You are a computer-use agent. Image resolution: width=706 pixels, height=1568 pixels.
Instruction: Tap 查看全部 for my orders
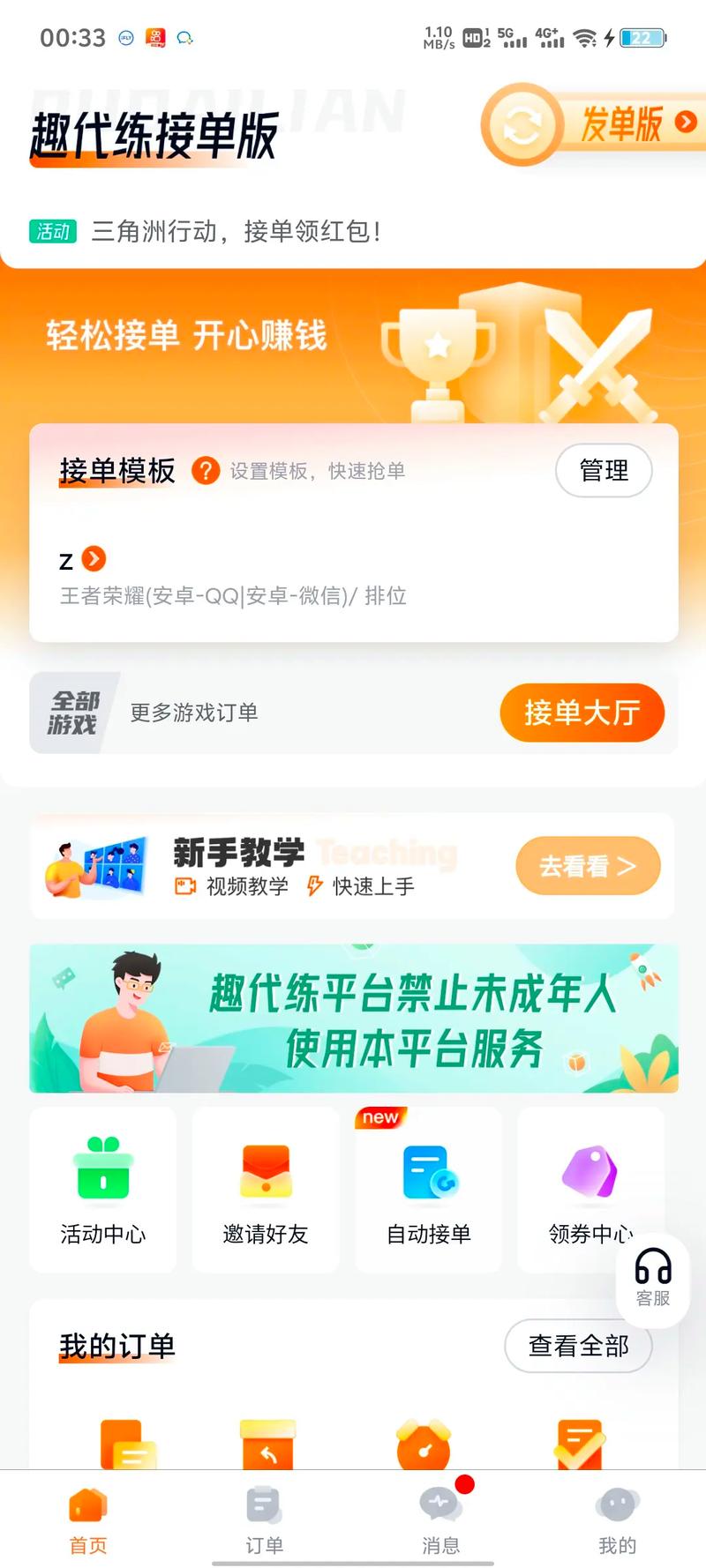(x=578, y=1346)
